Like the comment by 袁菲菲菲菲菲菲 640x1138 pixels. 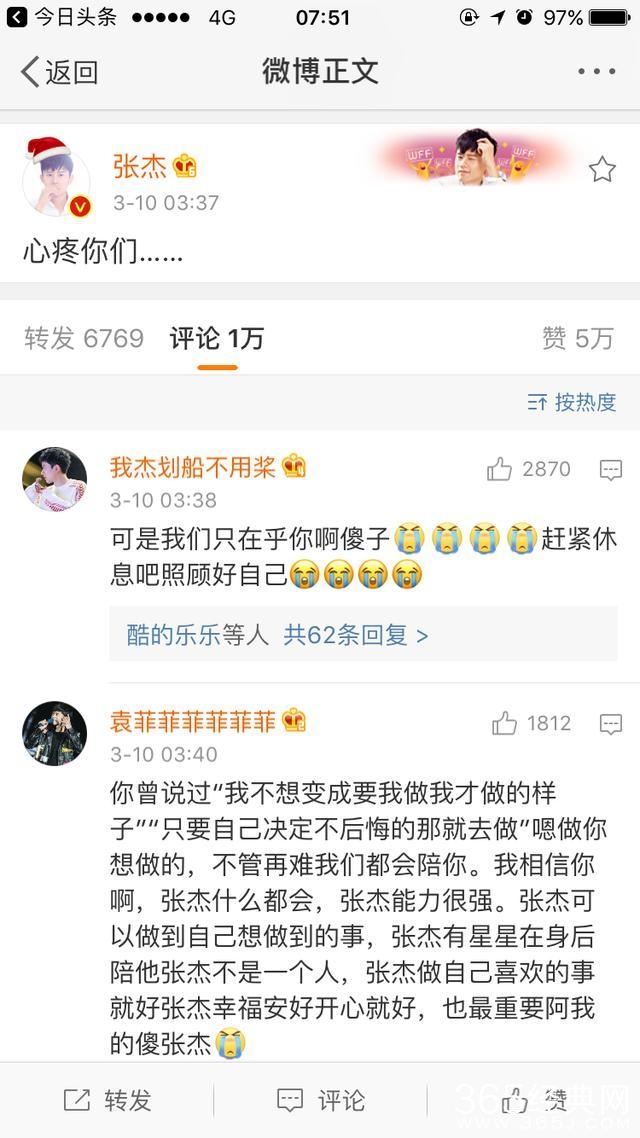505,723
